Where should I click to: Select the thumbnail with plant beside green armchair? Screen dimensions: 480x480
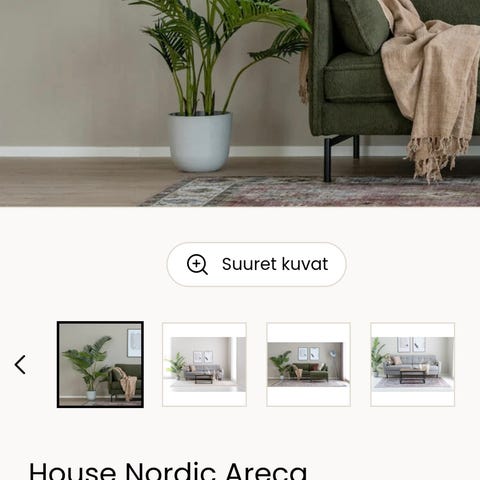100,364
